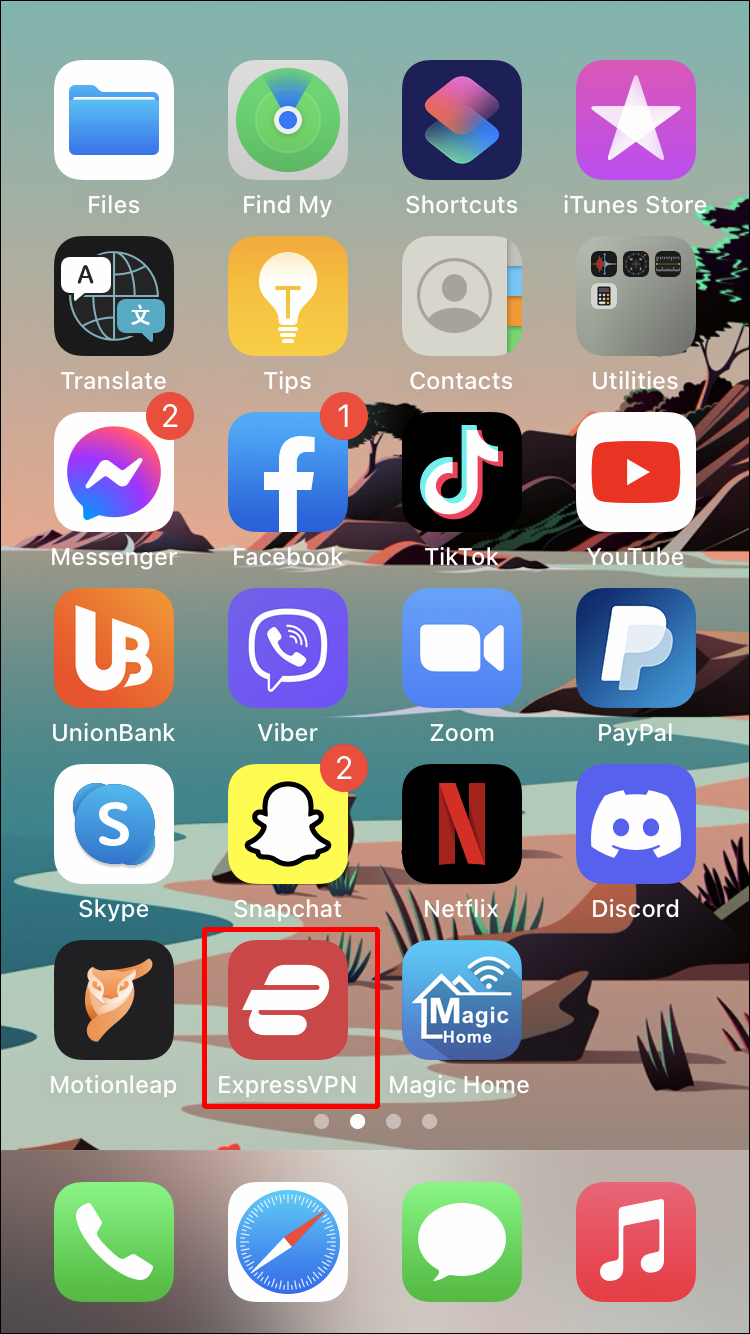Open Snapchat
This screenshot has width=750, height=1334.
[x=288, y=824]
